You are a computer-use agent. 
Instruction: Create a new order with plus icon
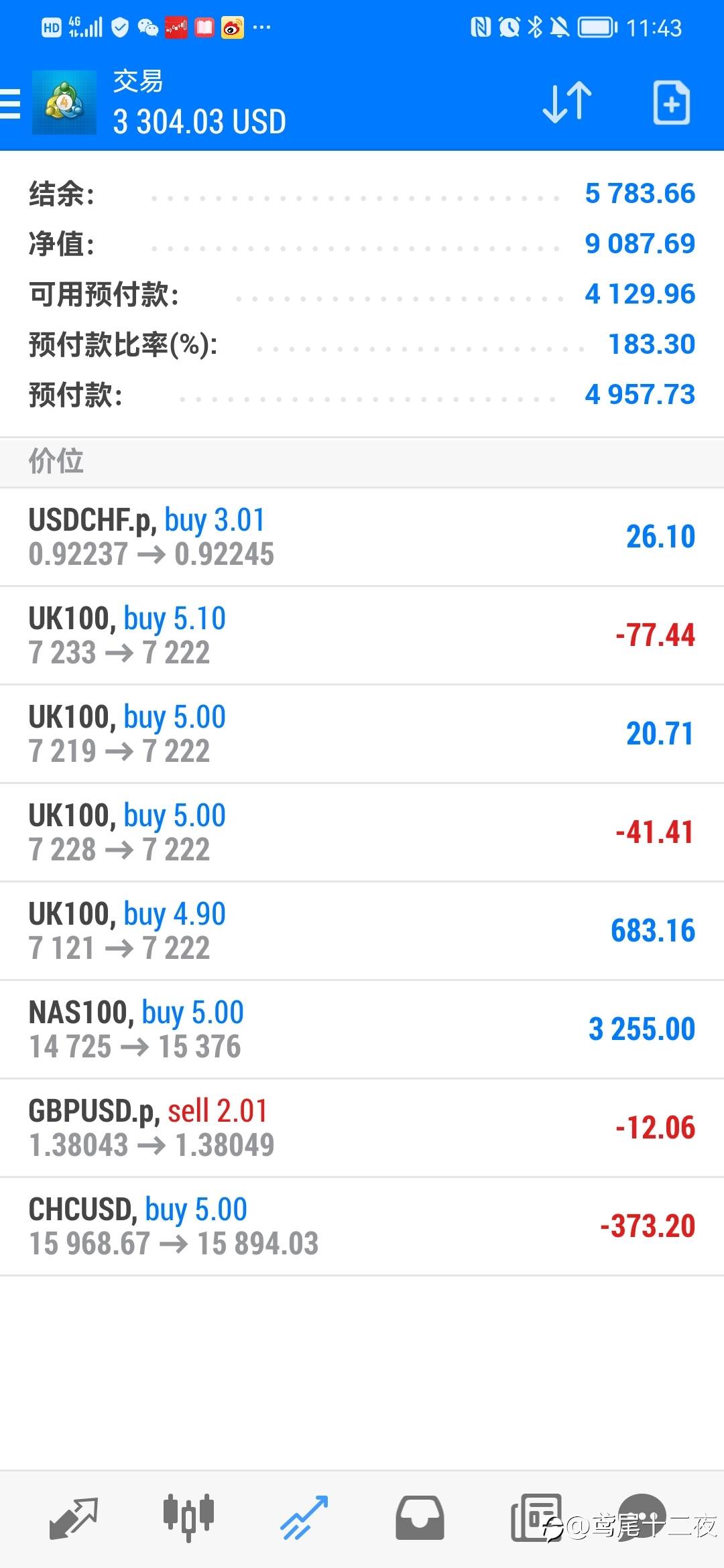672,103
